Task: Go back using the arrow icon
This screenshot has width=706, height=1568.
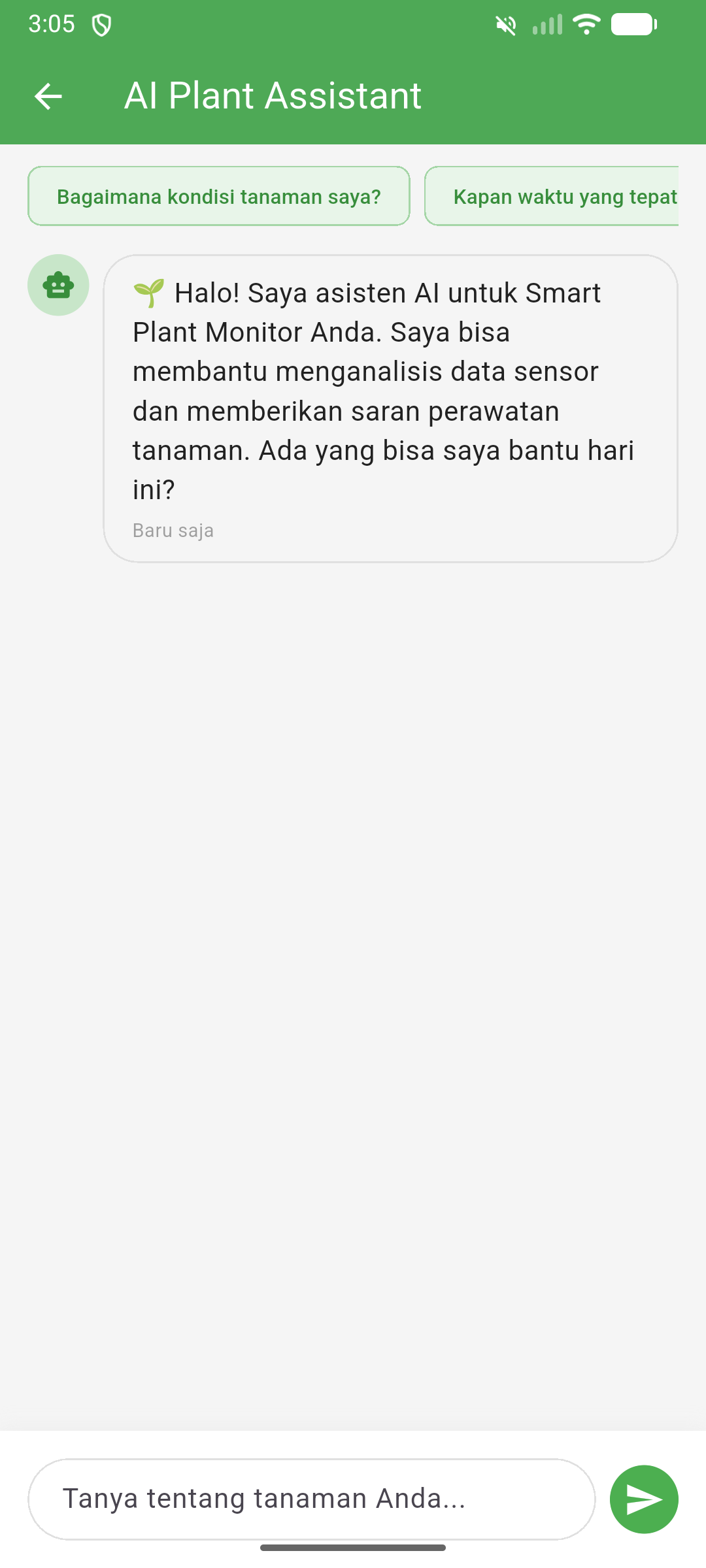Action: [x=48, y=96]
